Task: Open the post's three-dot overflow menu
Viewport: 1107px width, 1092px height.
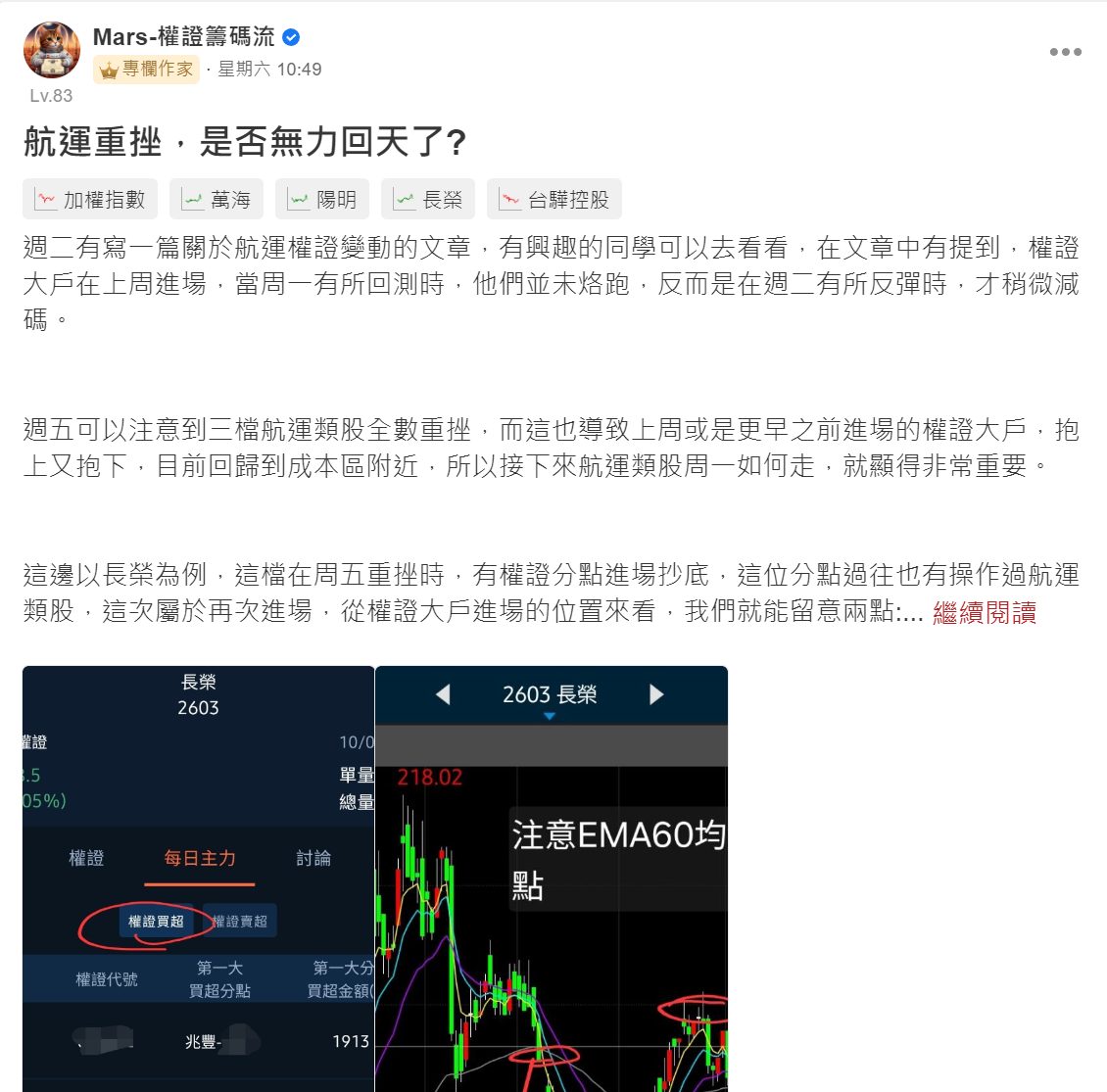Action: tap(1065, 52)
